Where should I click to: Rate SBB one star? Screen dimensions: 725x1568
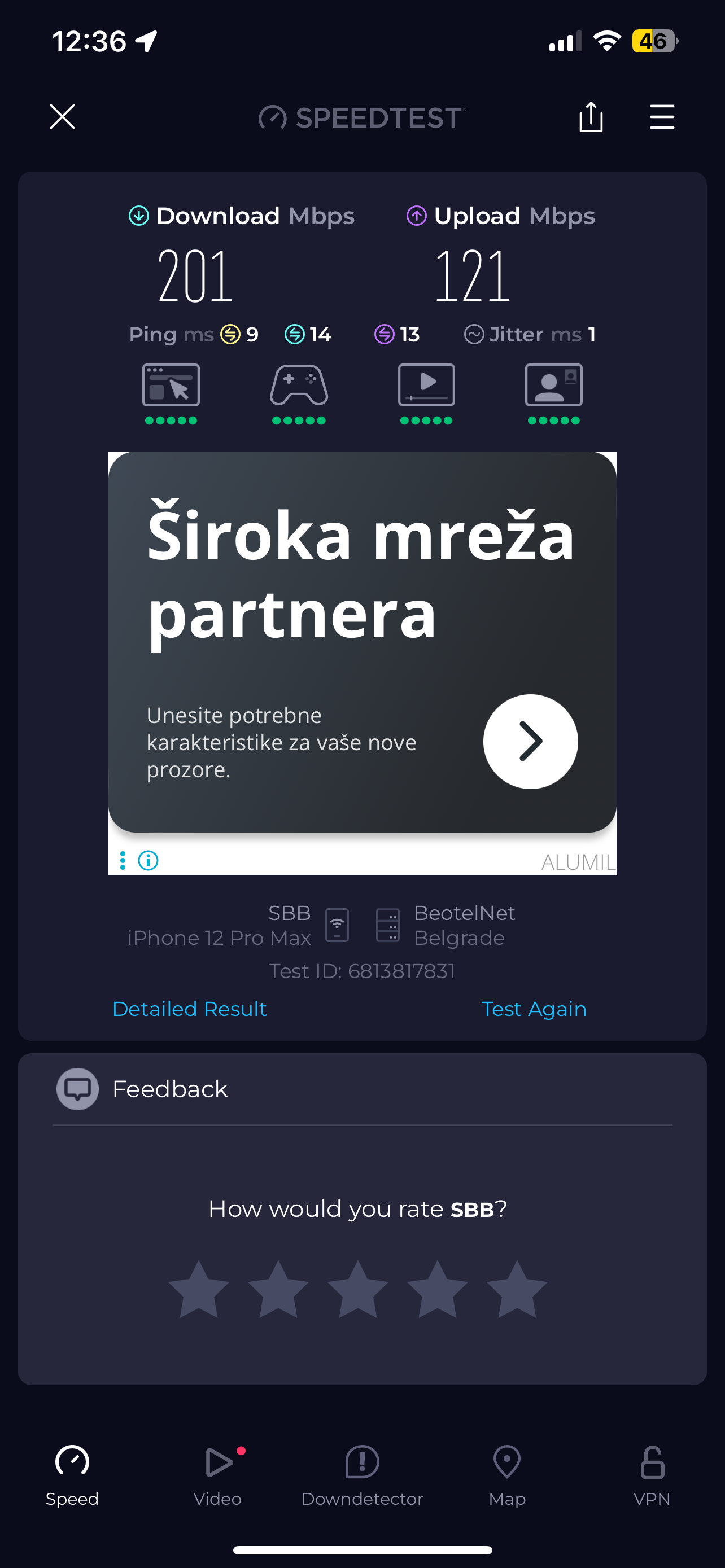[x=198, y=1289]
